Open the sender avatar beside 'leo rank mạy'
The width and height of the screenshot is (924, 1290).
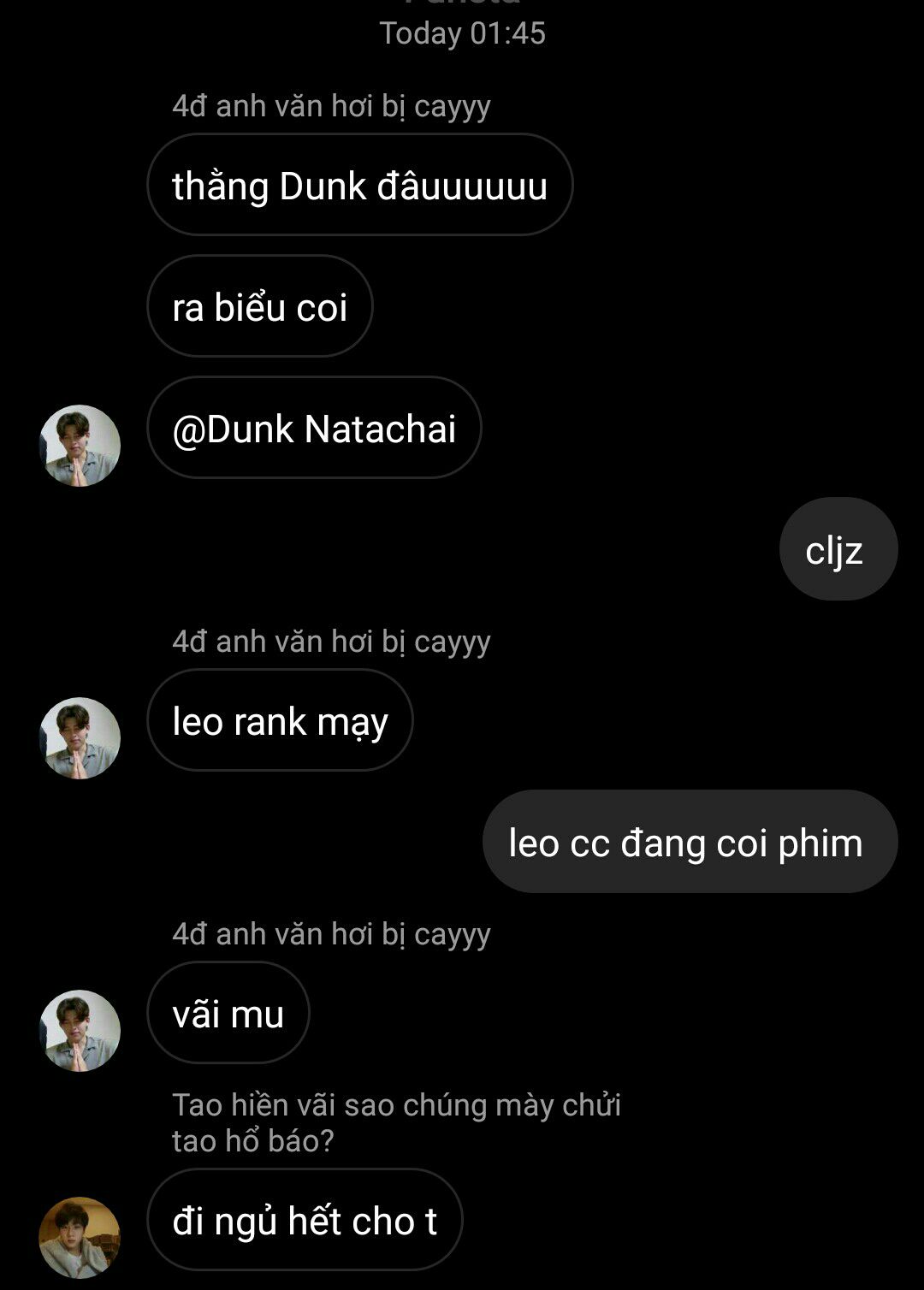(x=80, y=738)
